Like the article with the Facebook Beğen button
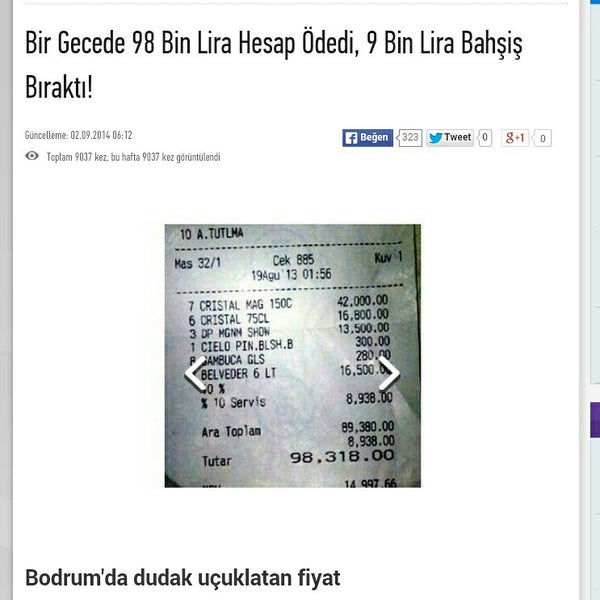600x600 pixels. [x=367, y=138]
